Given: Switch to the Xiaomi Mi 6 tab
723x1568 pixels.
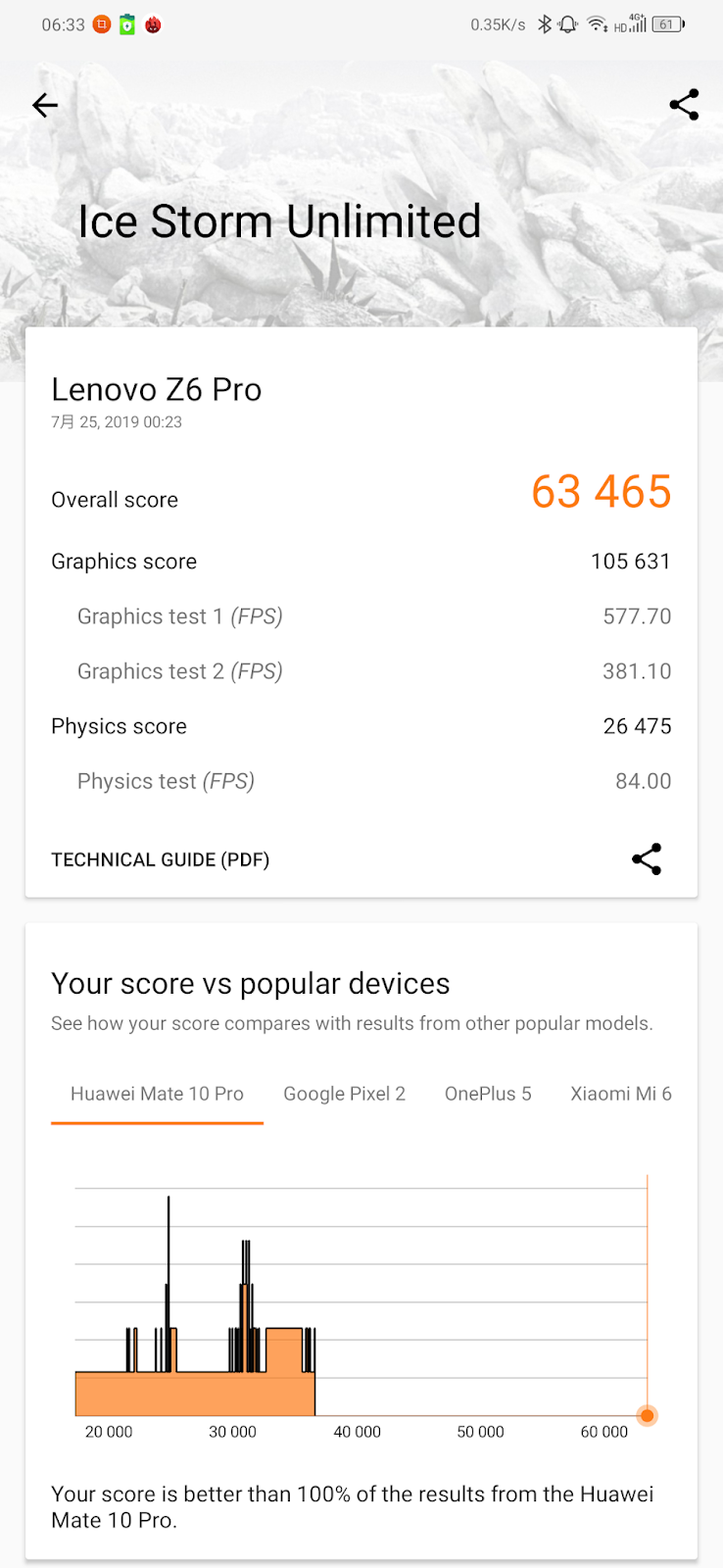Looking at the screenshot, I should (x=620, y=1094).
